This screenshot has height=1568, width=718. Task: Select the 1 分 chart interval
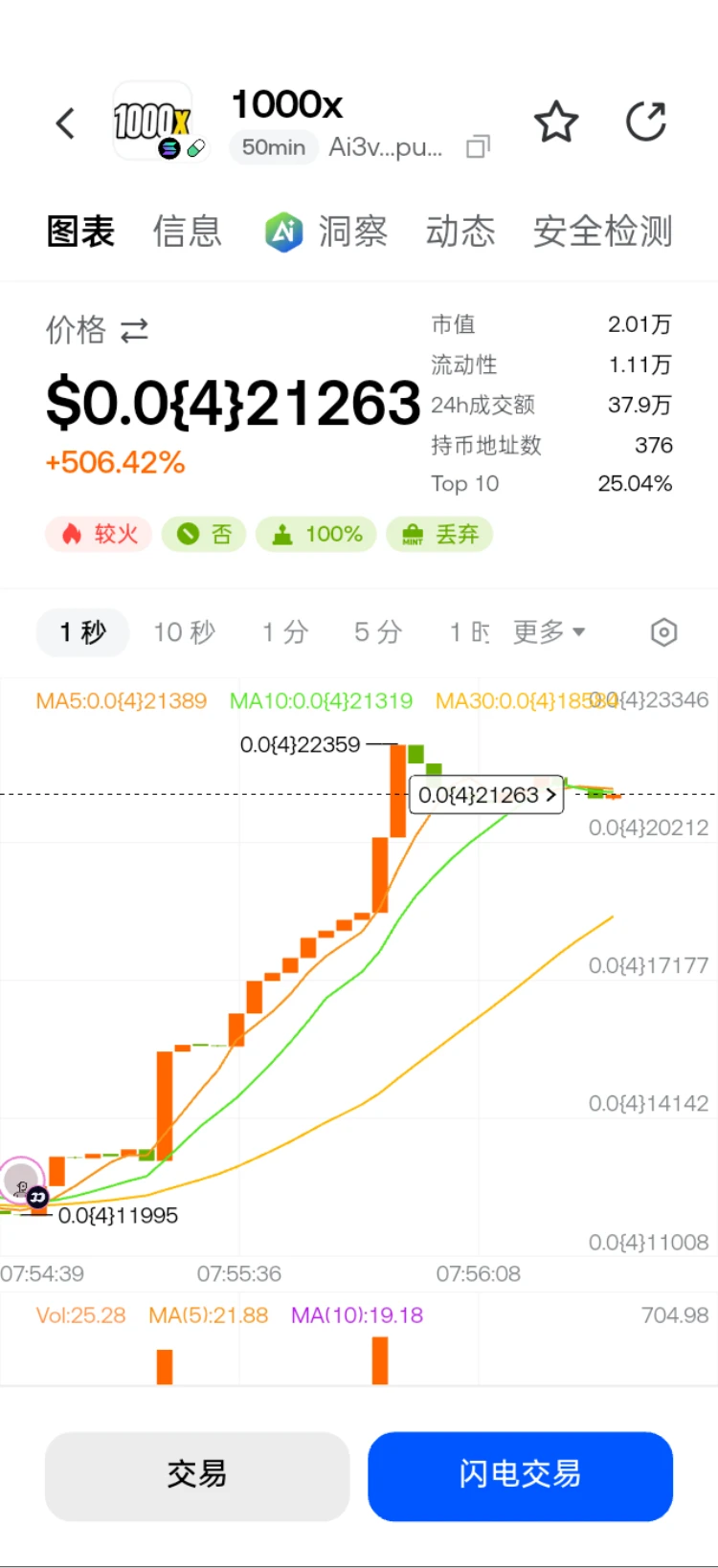click(285, 632)
